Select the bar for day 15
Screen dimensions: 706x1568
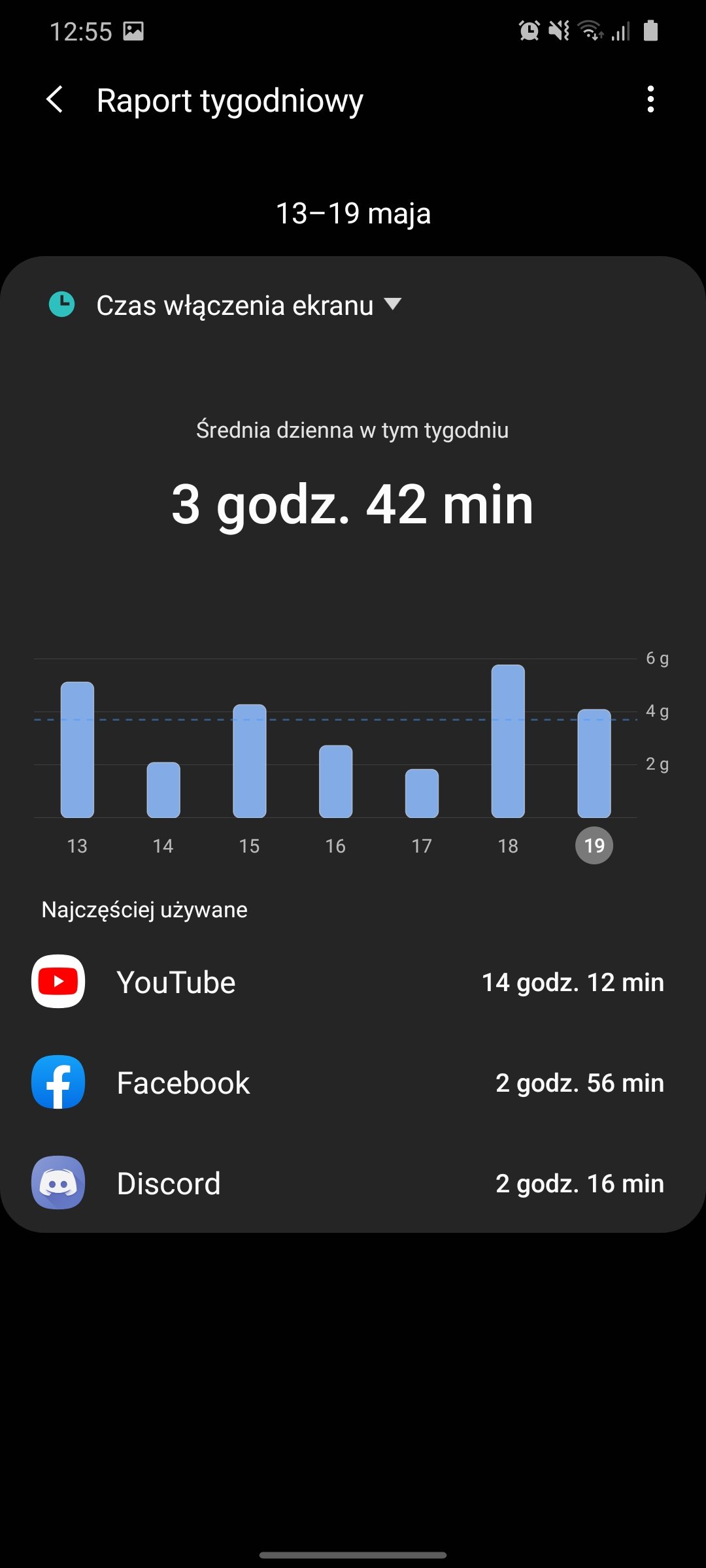click(x=250, y=760)
